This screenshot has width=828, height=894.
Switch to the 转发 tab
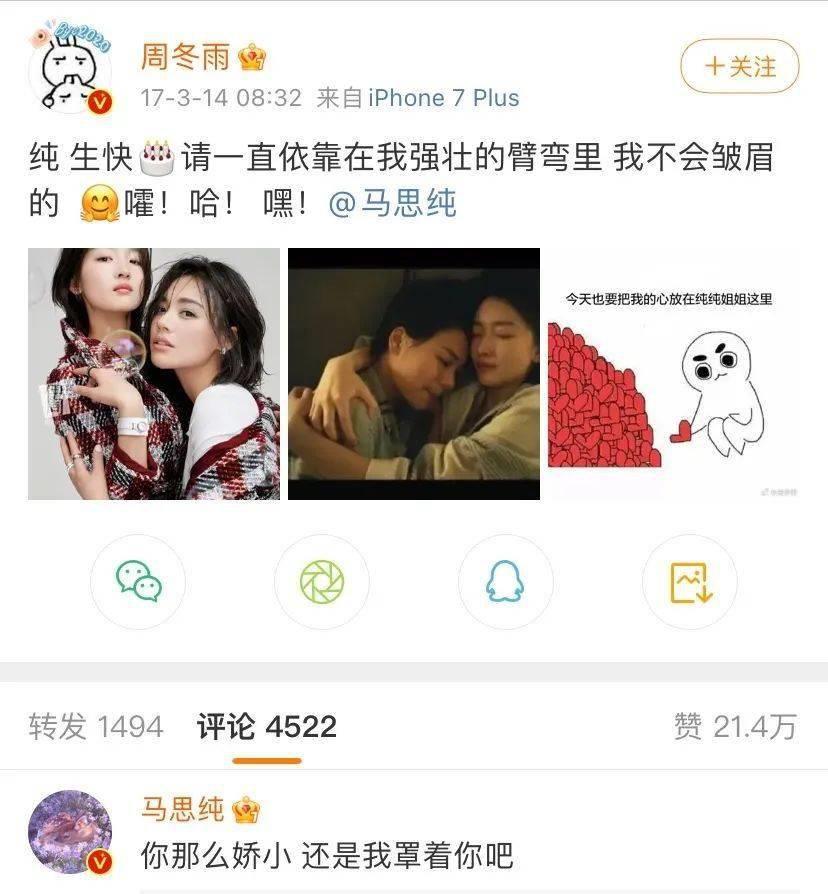point(95,727)
